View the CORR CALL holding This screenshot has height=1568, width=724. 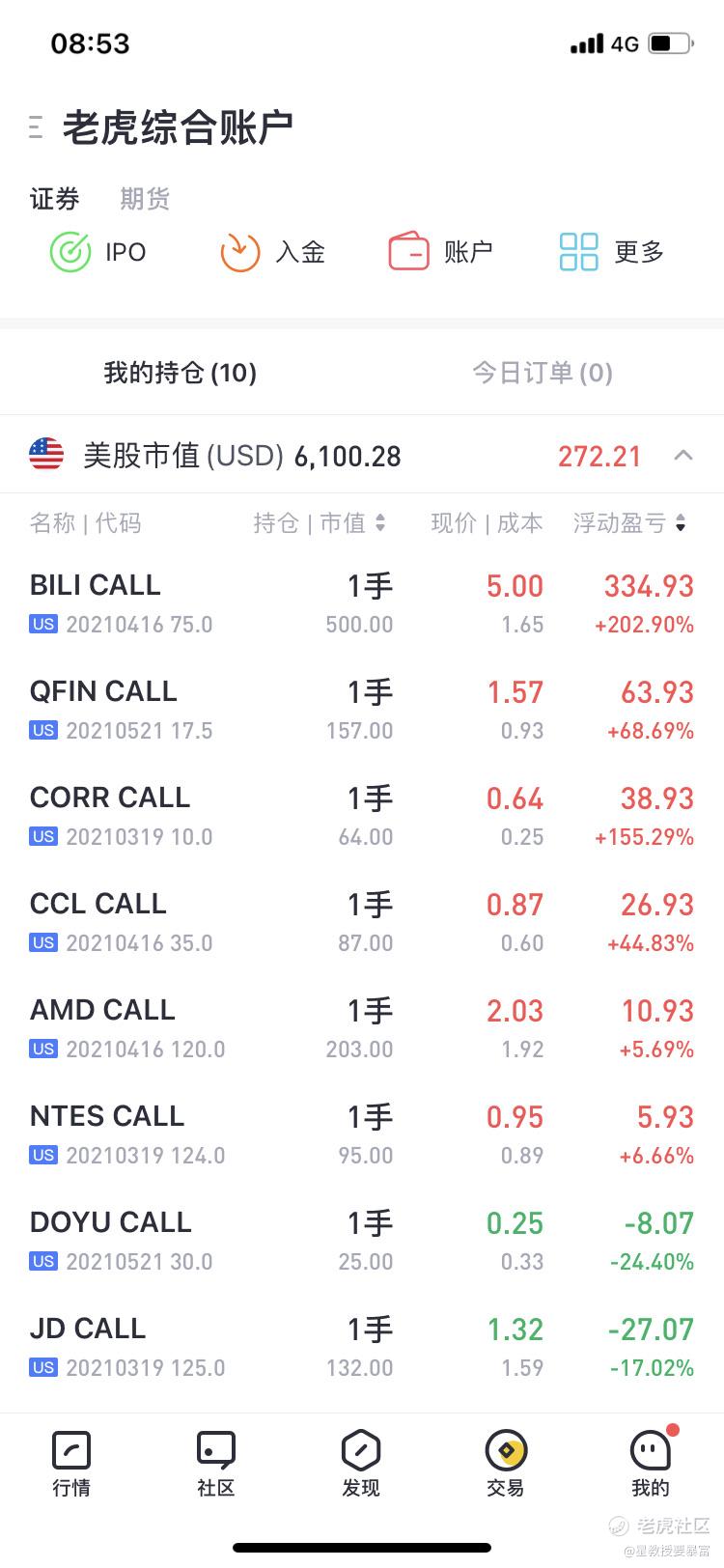click(362, 816)
